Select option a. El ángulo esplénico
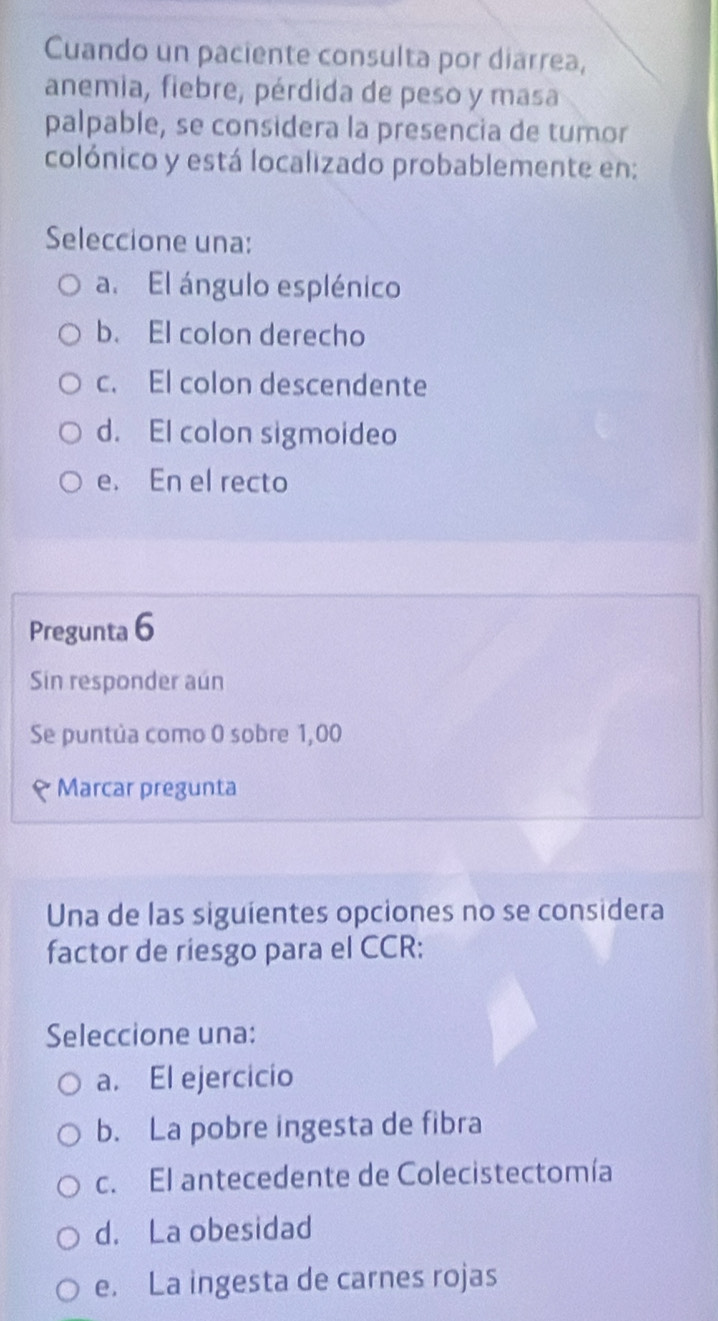The width and height of the screenshot is (718, 1321). (x=71, y=288)
